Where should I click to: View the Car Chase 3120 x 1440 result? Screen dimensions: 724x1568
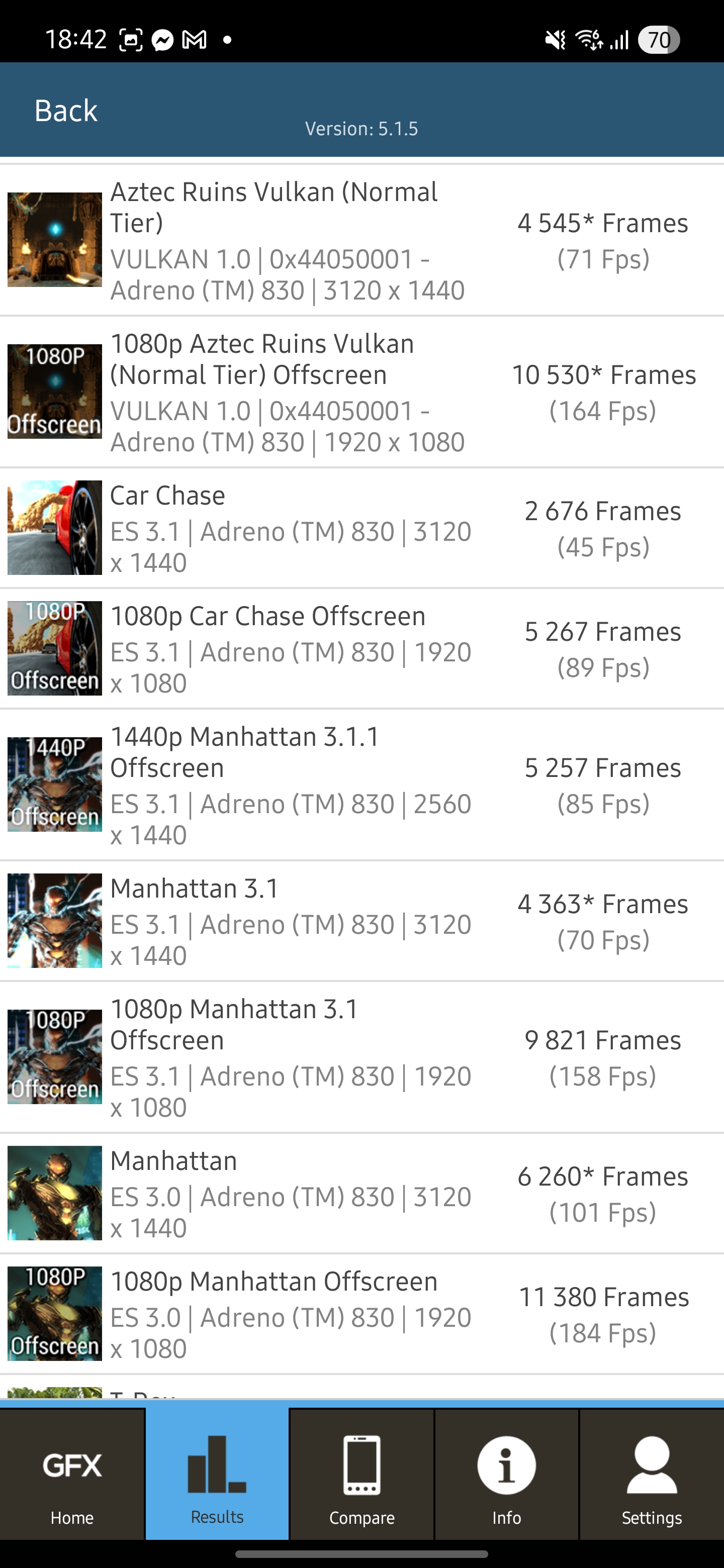361,528
